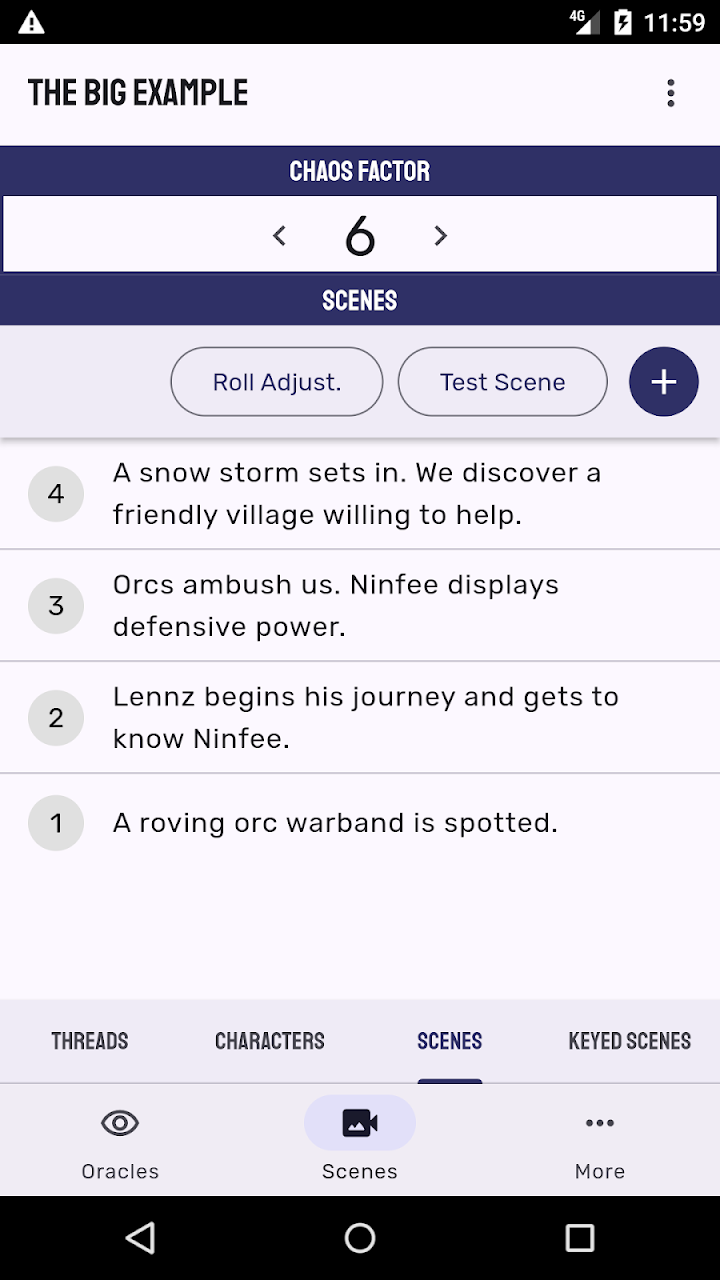The width and height of the screenshot is (720, 1280).
Task: Open the overflow menu
Action: click(x=671, y=93)
